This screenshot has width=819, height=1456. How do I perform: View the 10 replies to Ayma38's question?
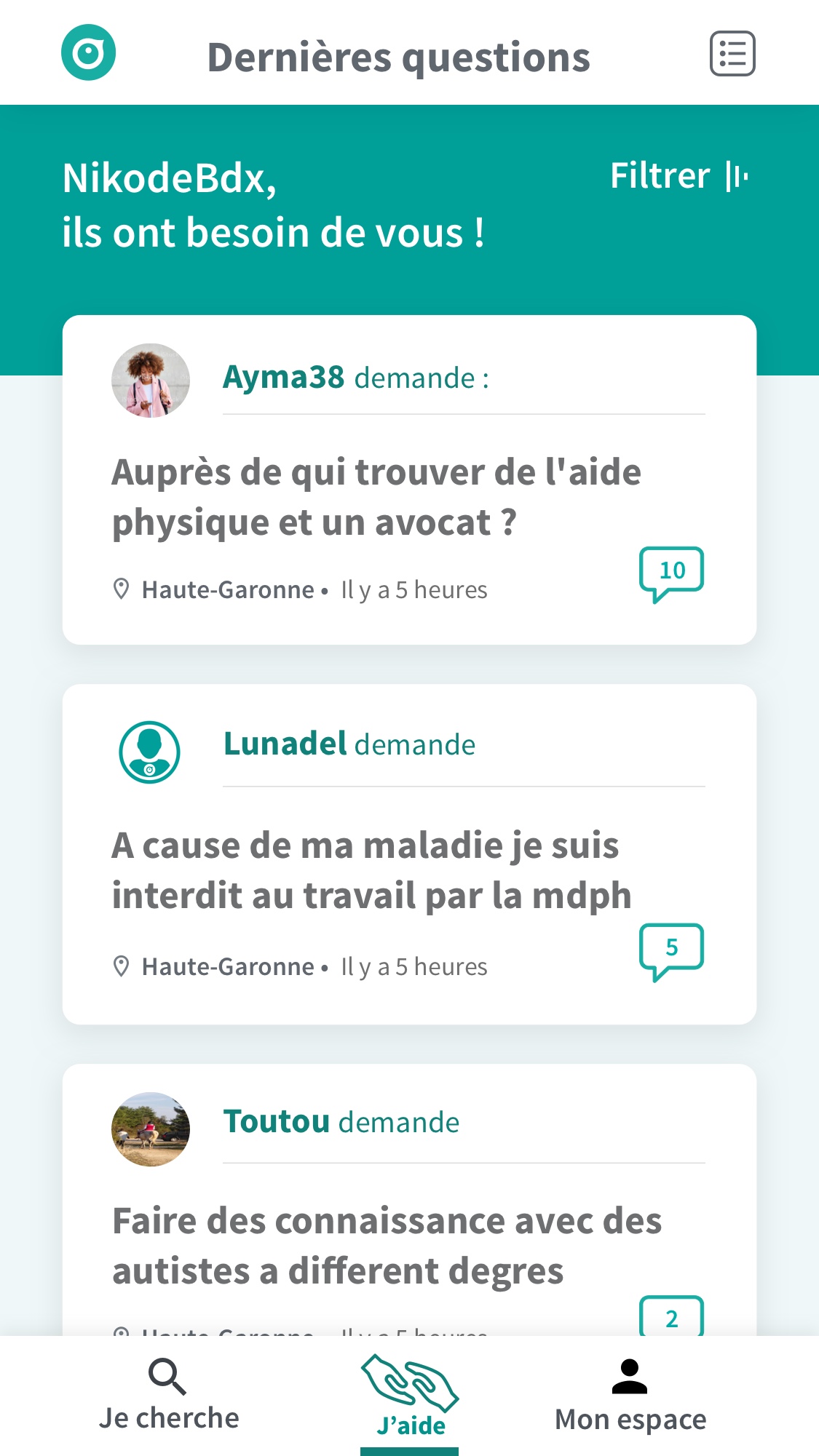pos(671,573)
